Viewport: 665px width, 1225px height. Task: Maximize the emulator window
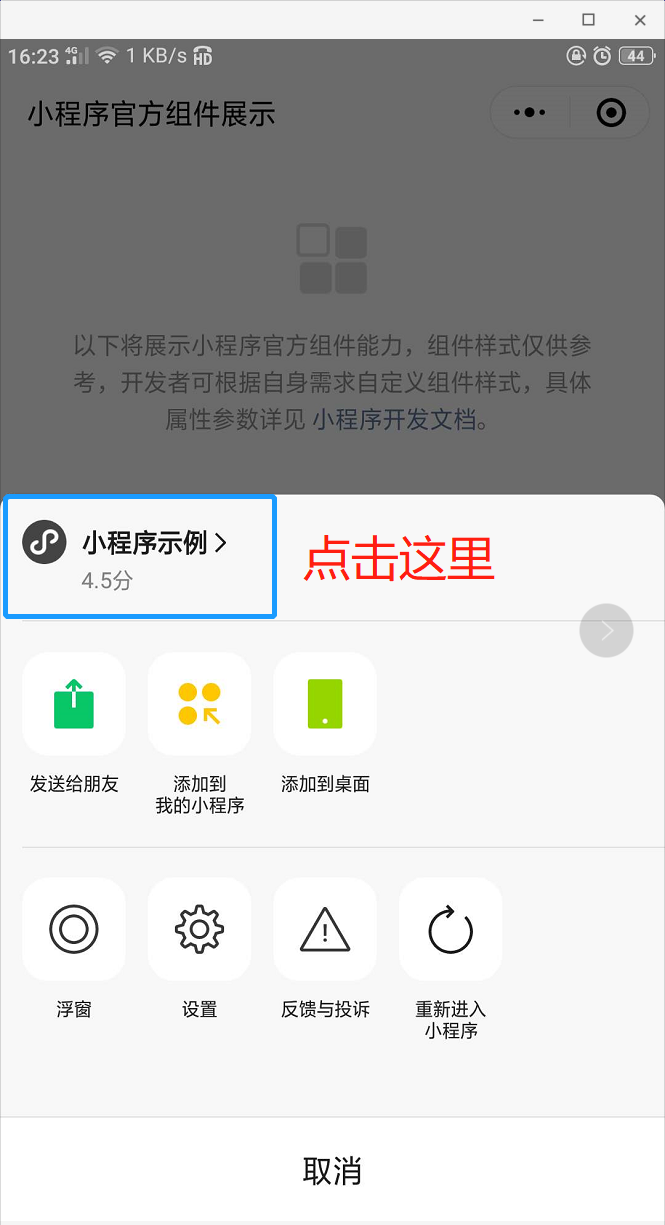[x=589, y=19]
